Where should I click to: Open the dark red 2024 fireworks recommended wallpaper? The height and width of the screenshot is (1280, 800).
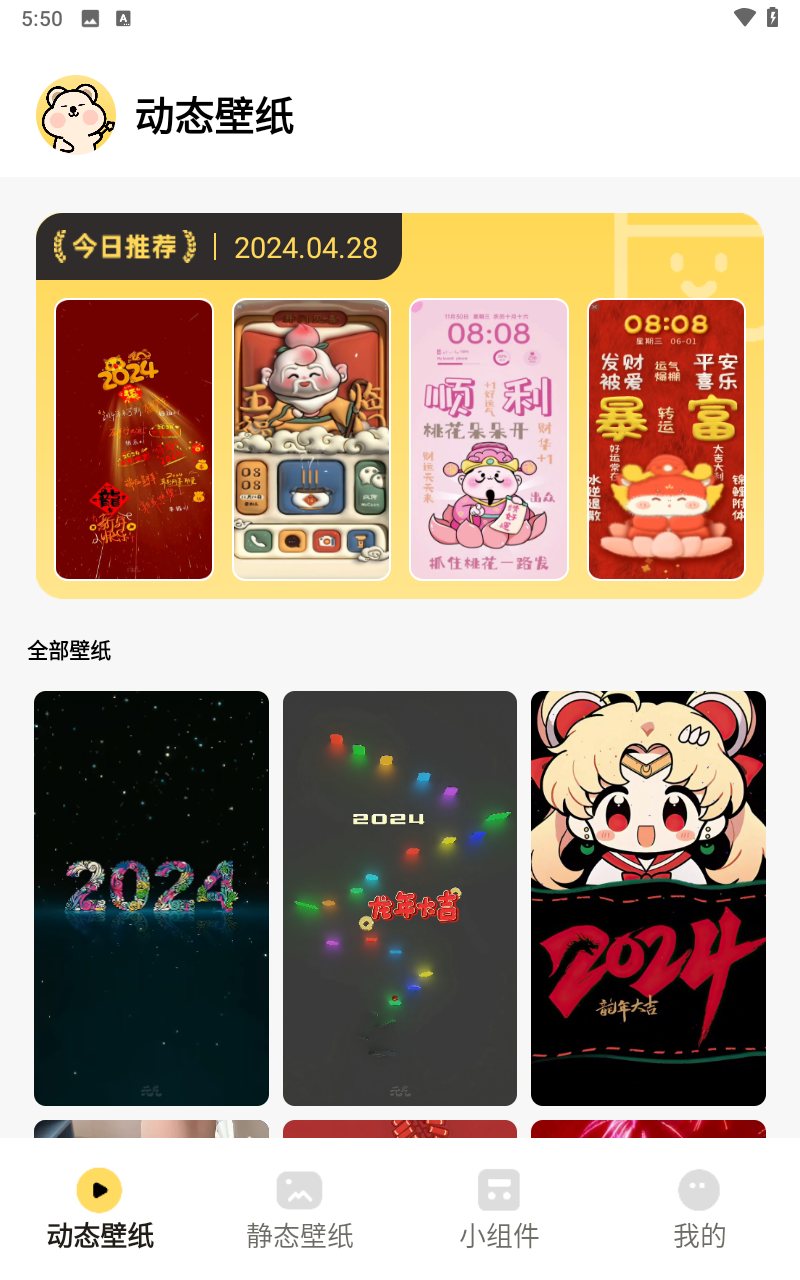point(134,439)
